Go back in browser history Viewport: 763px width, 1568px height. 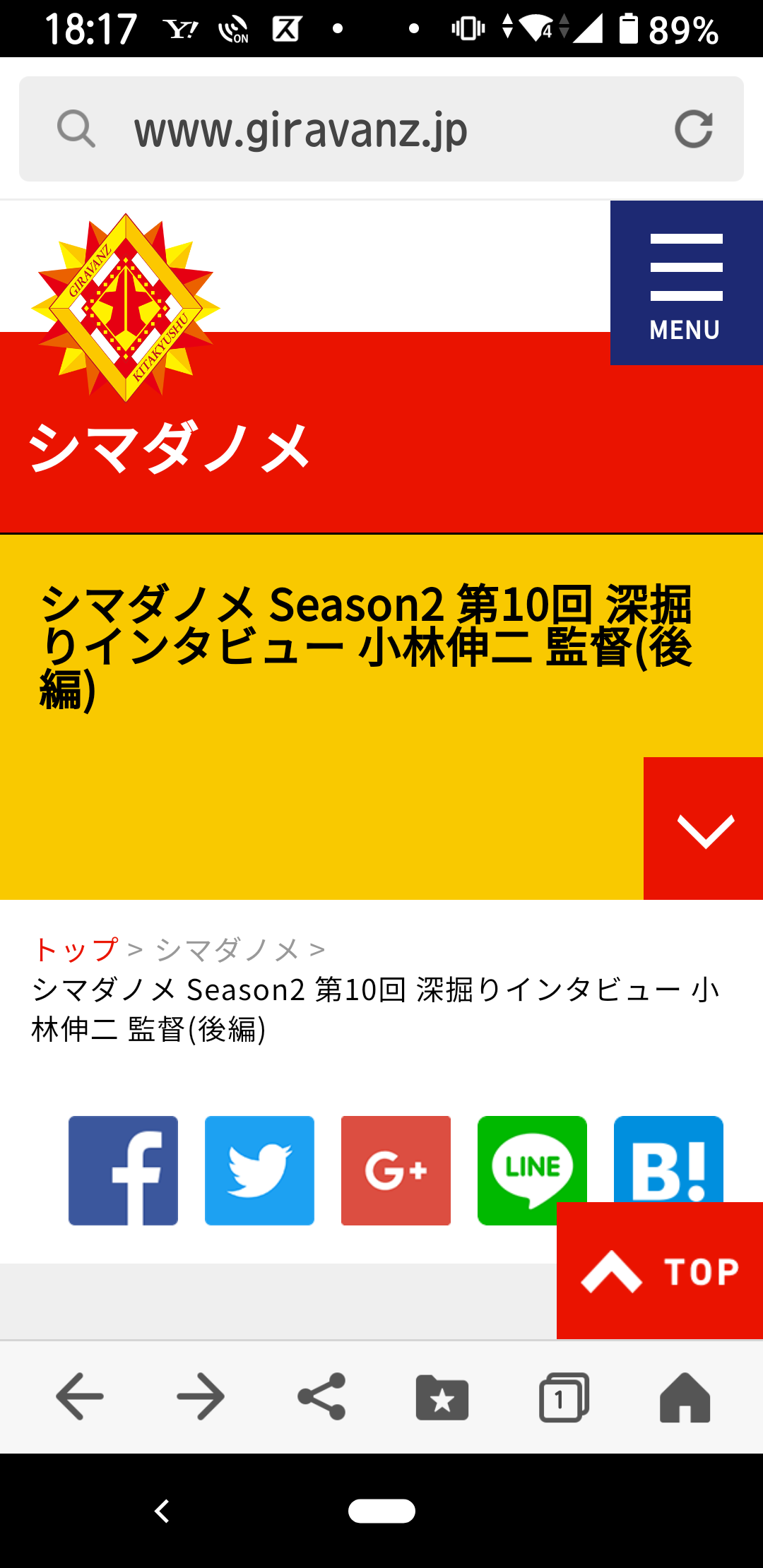point(80,1396)
